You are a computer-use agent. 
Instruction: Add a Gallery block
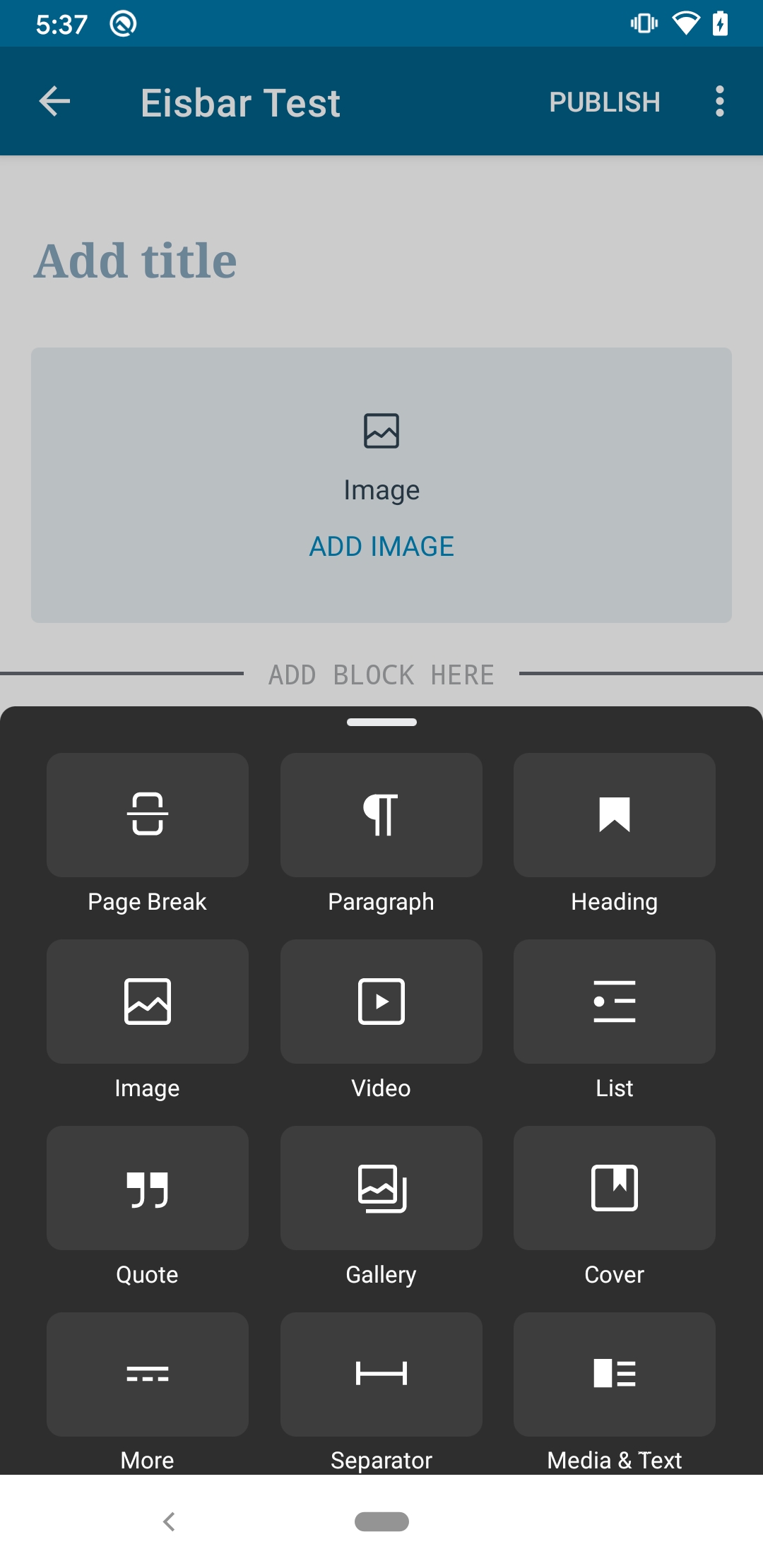pyautogui.click(x=381, y=1188)
